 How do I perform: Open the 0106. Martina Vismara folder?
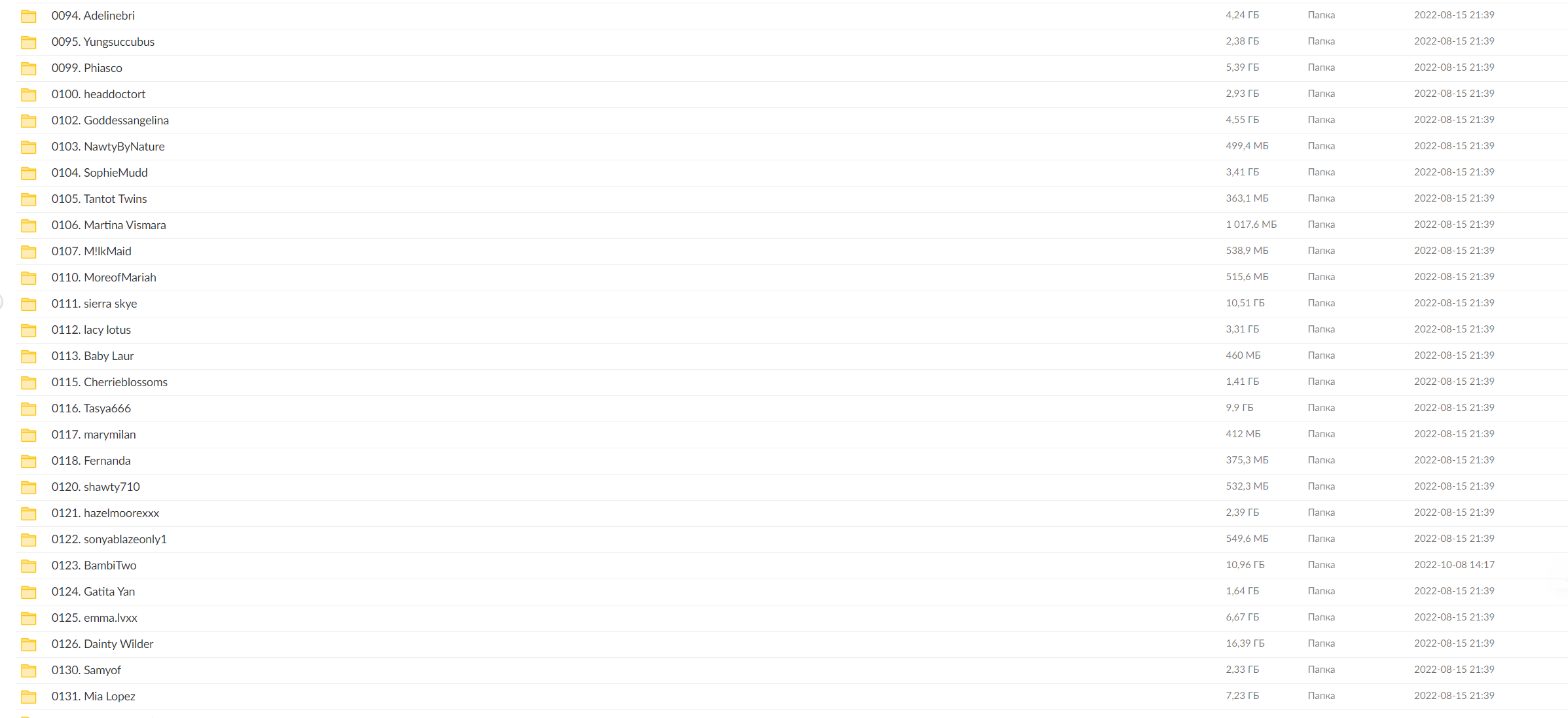[x=109, y=225]
